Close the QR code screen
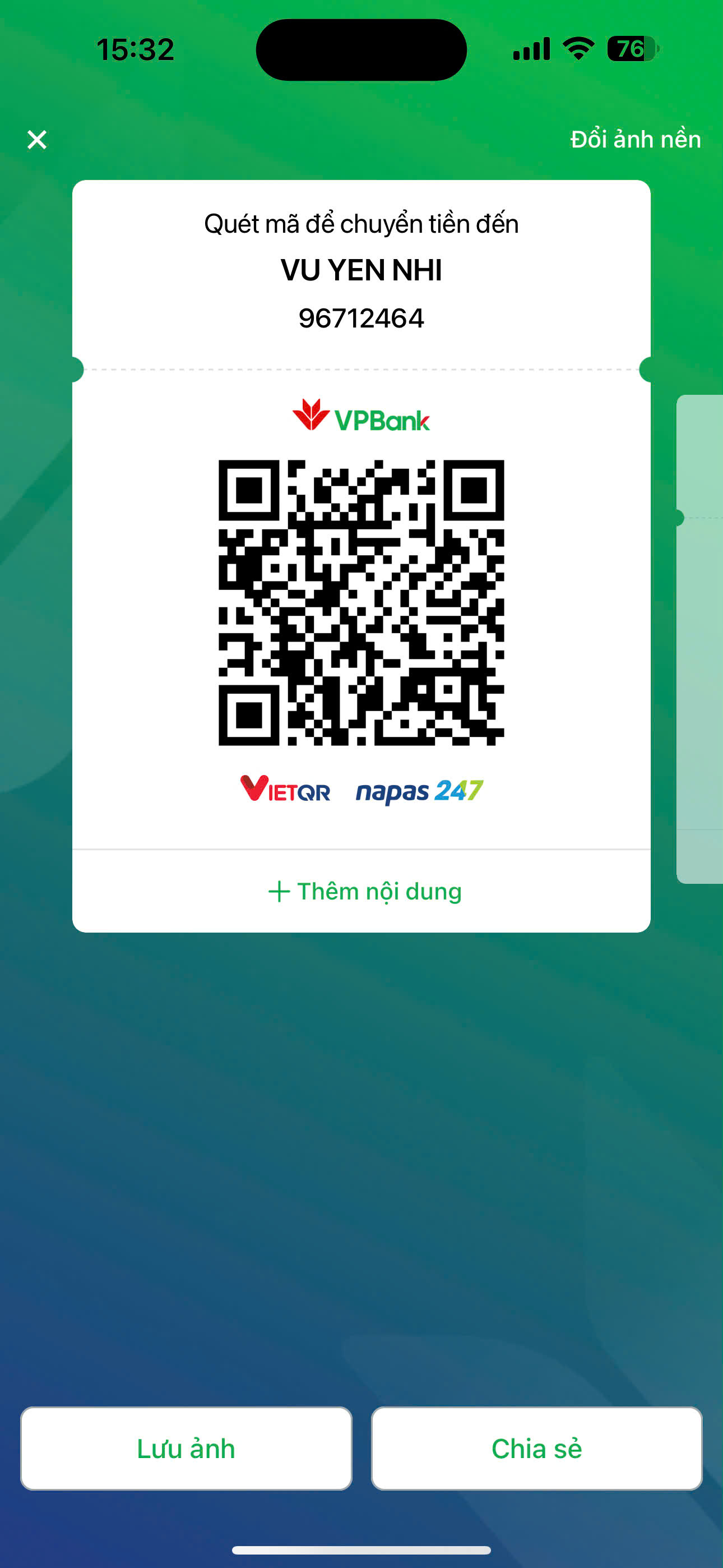 (x=37, y=140)
